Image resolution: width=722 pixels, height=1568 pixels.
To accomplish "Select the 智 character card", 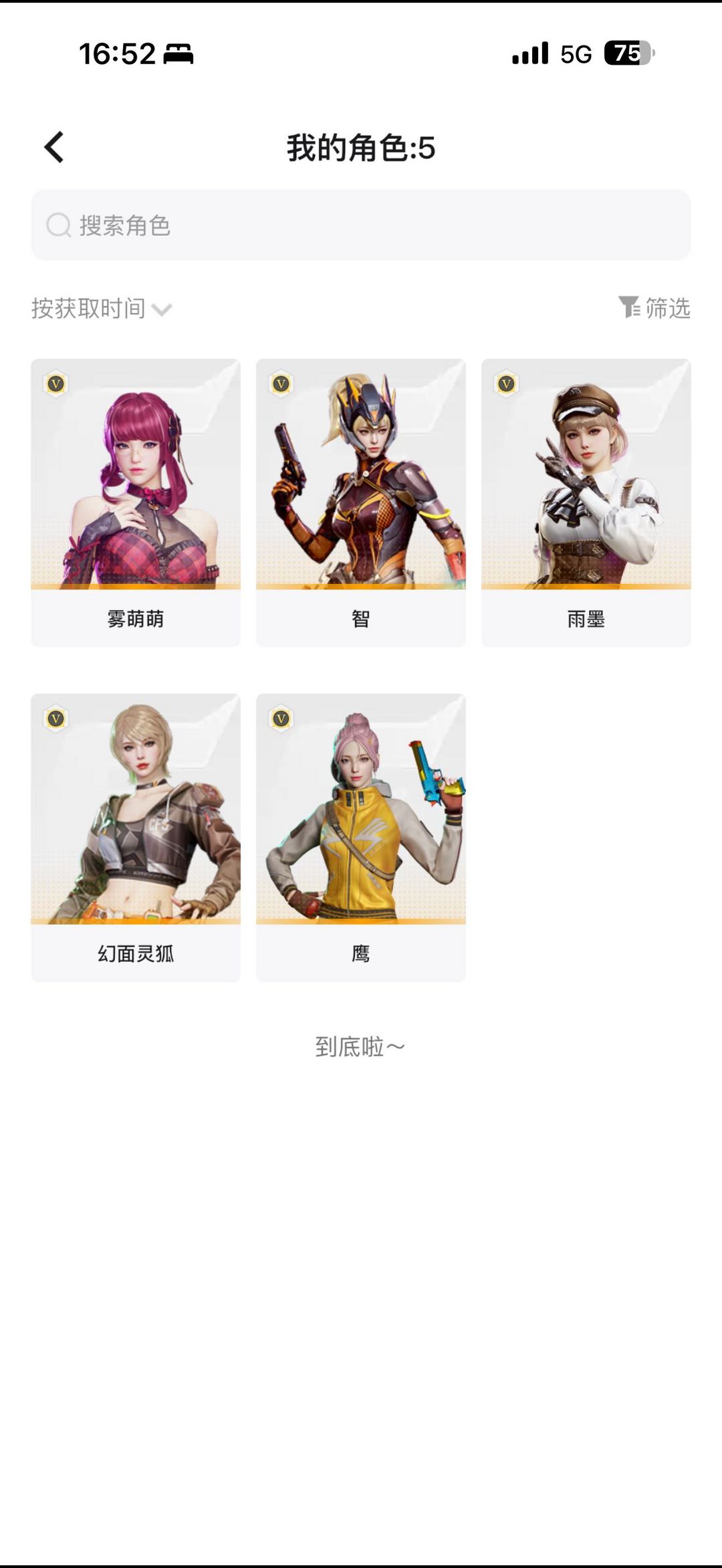I will 361,502.
